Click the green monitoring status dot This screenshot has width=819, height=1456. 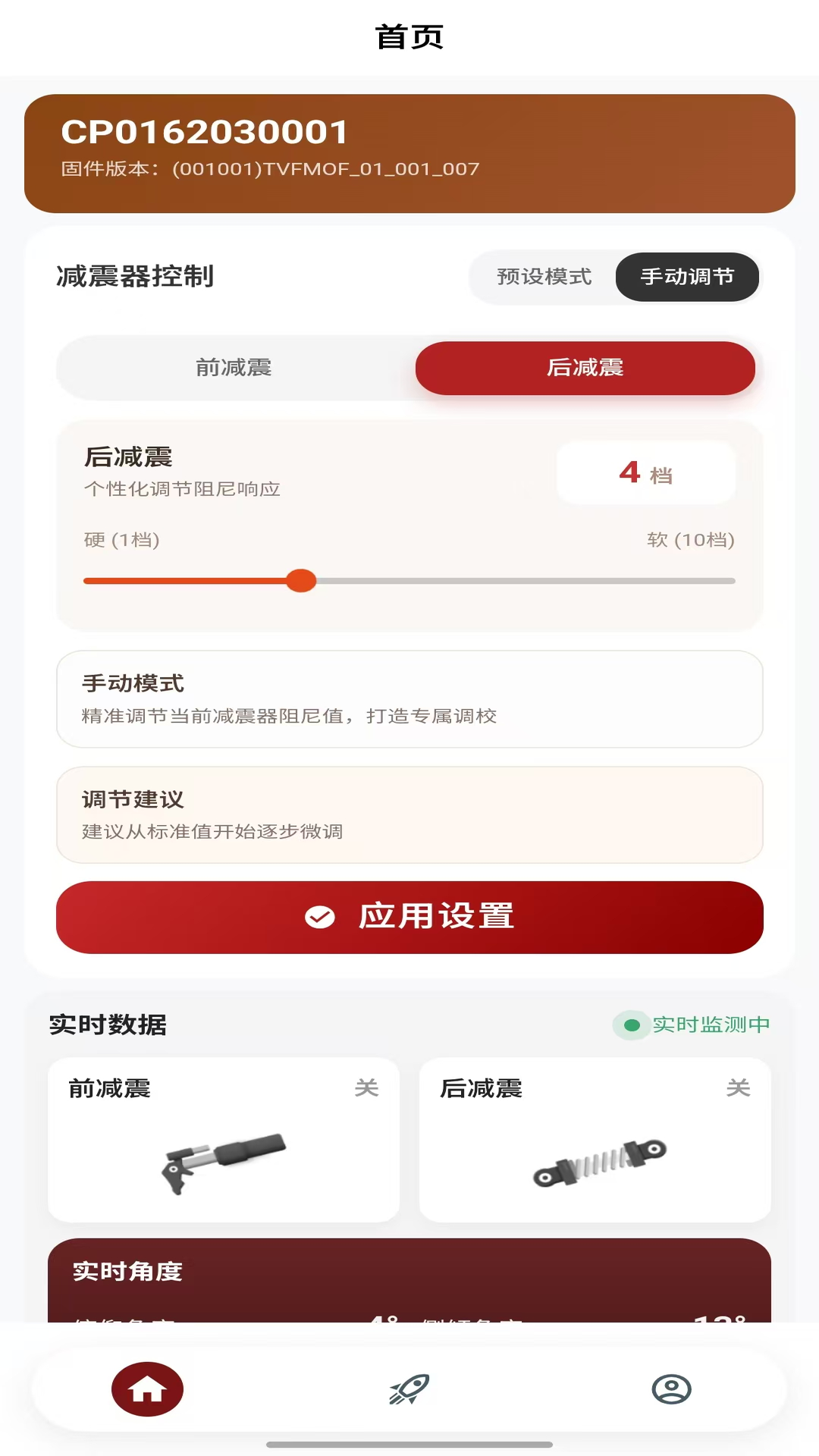pos(630,1025)
